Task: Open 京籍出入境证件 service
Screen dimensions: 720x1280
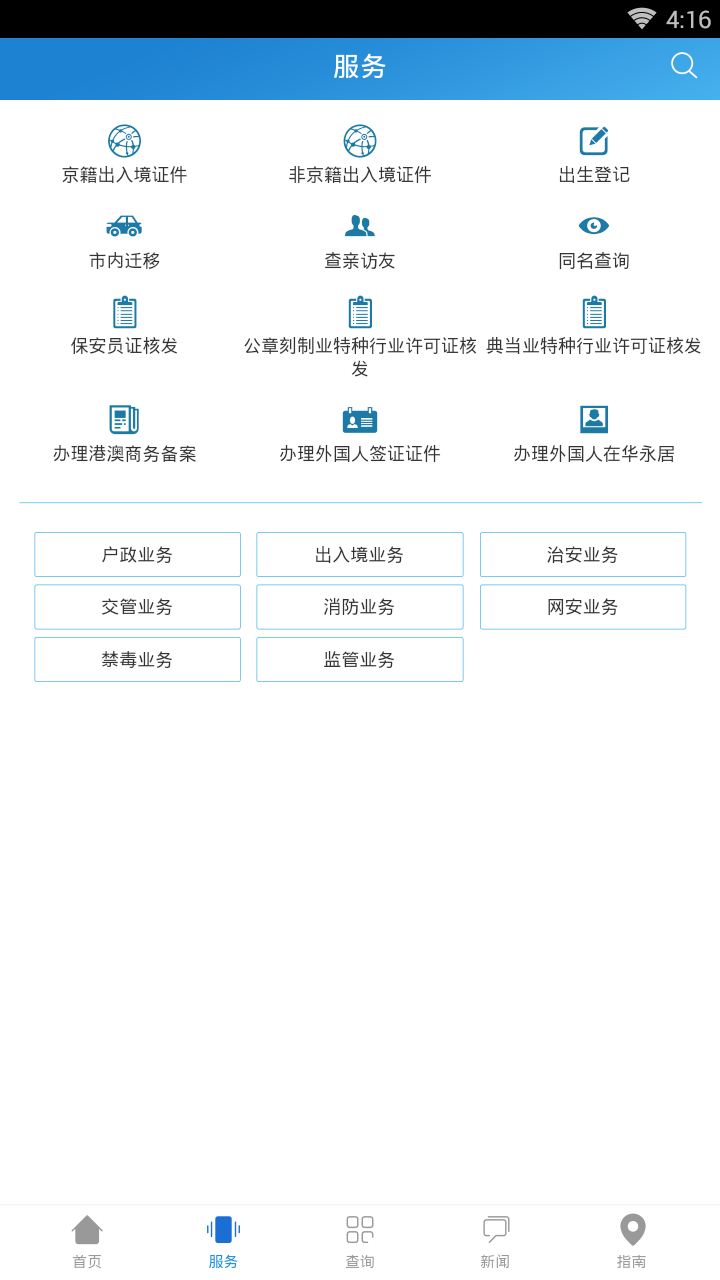Action: pyautogui.click(x=124, y=155)
